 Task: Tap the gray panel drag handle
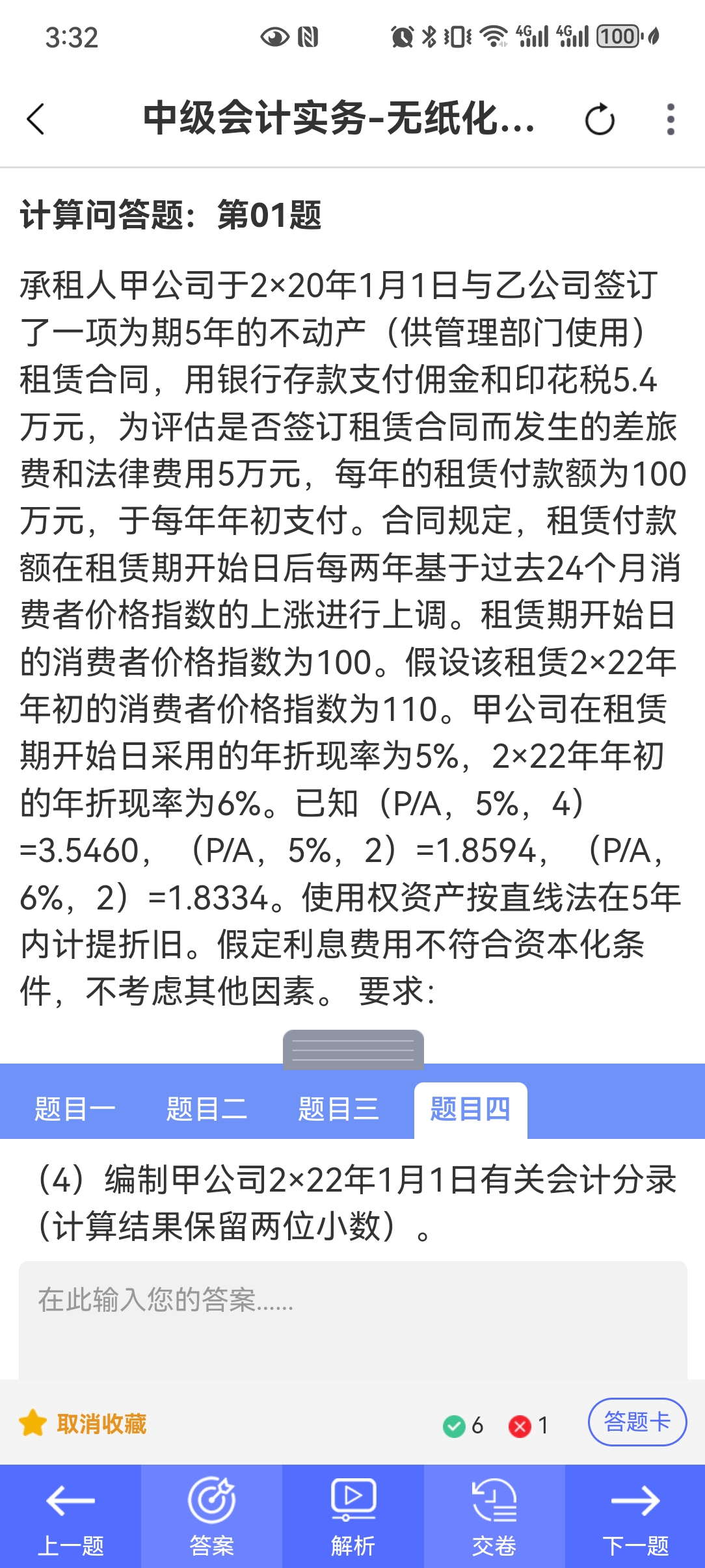353,1049
